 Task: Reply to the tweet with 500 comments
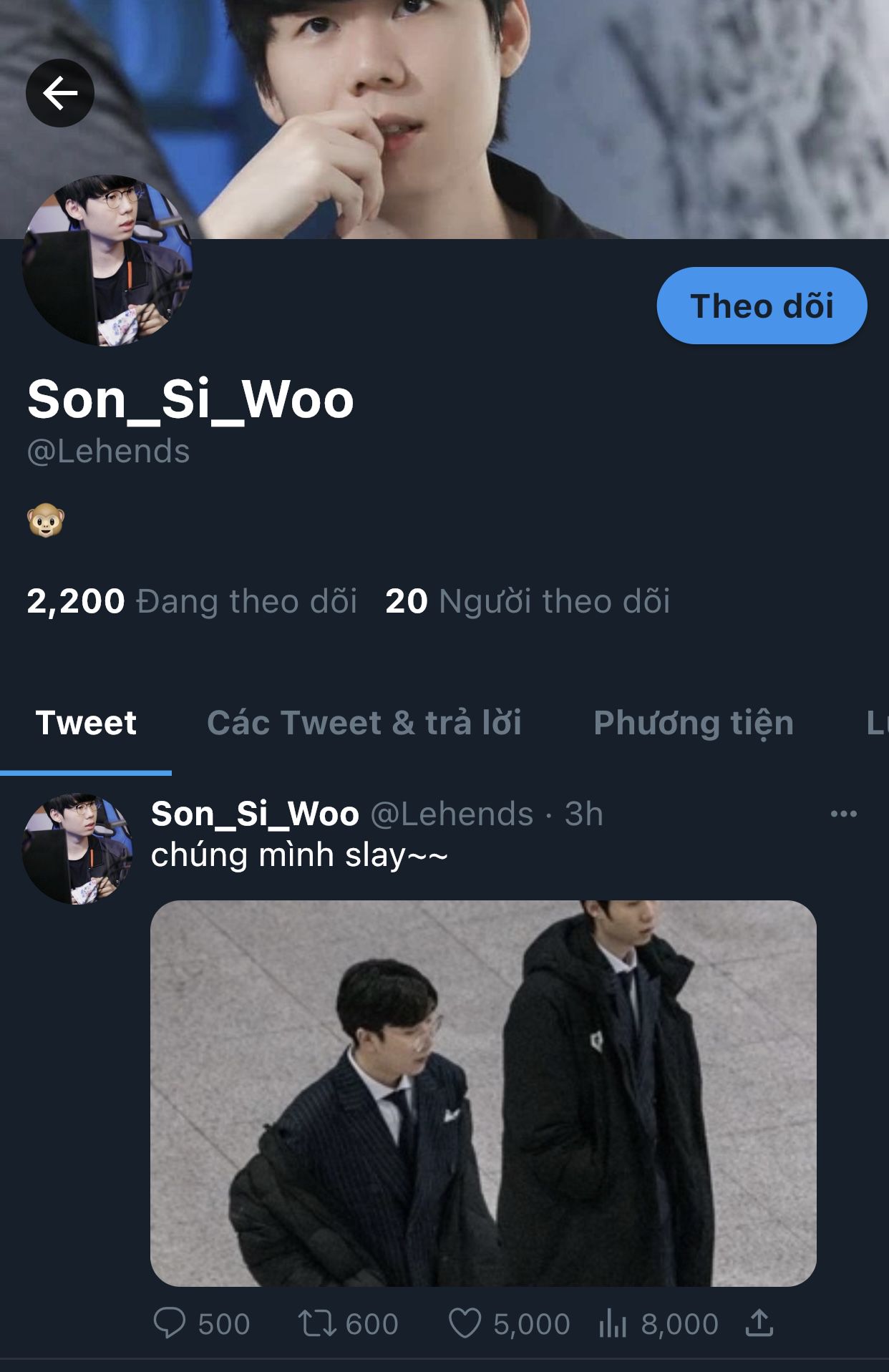pos(170,1323)
